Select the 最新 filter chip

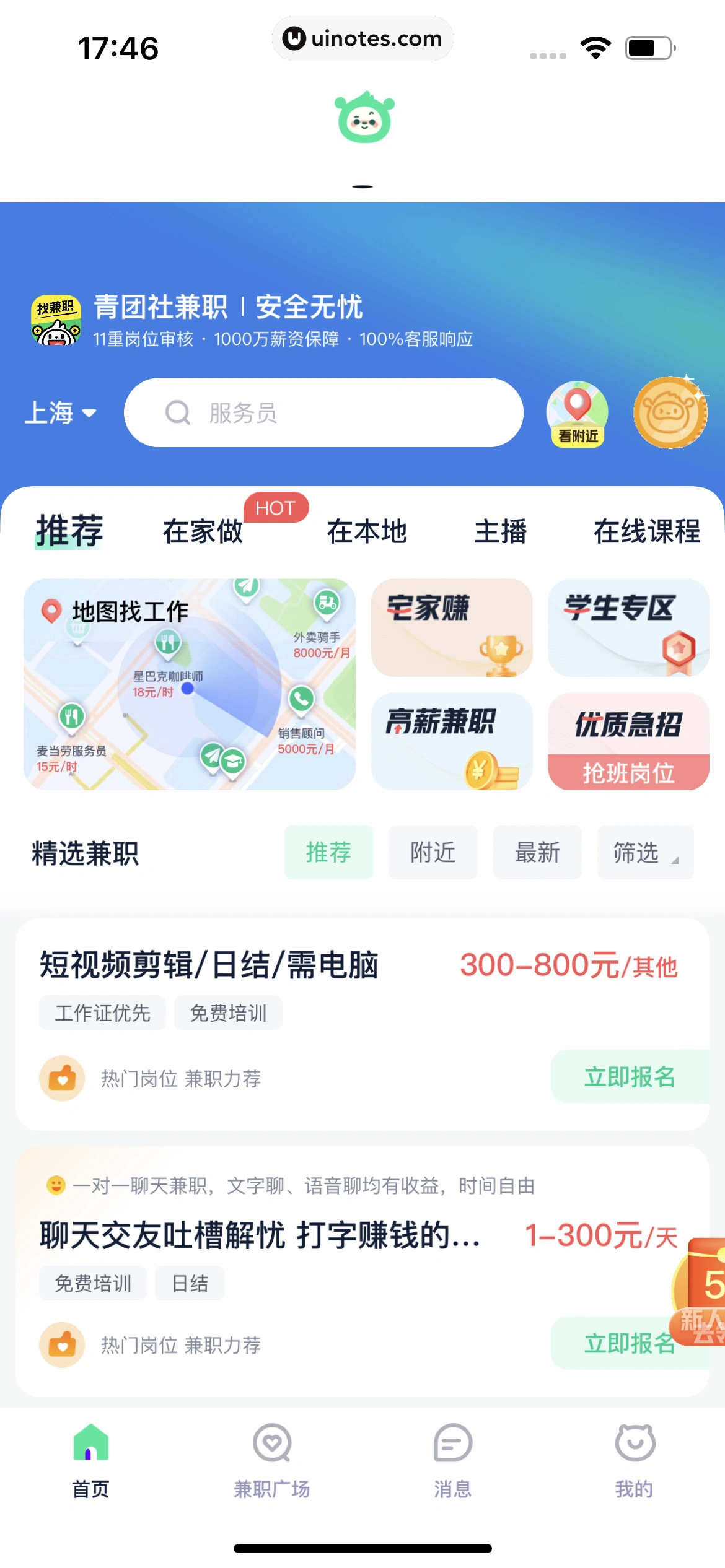pyautogui.click(x=537, y=853)
